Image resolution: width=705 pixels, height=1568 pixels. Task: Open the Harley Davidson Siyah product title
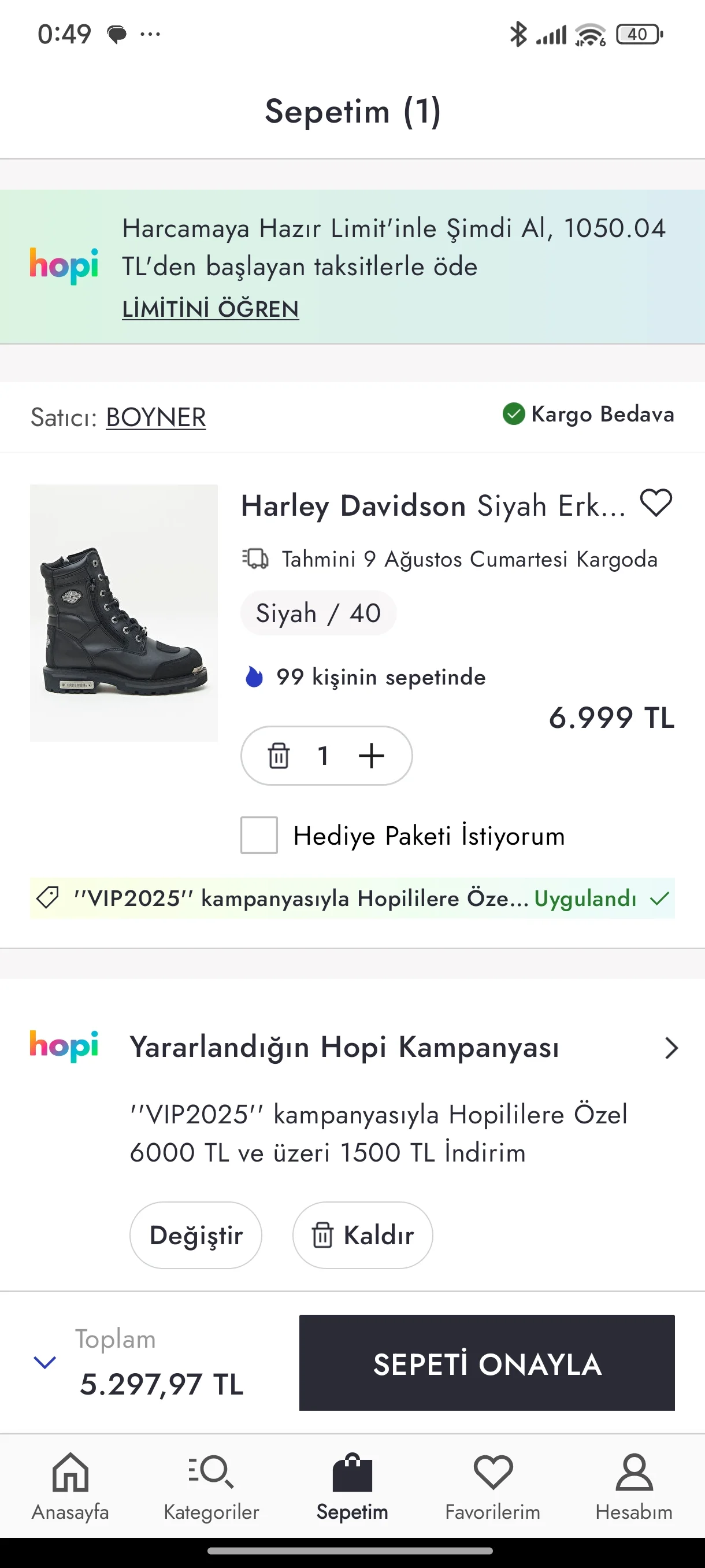432,506
